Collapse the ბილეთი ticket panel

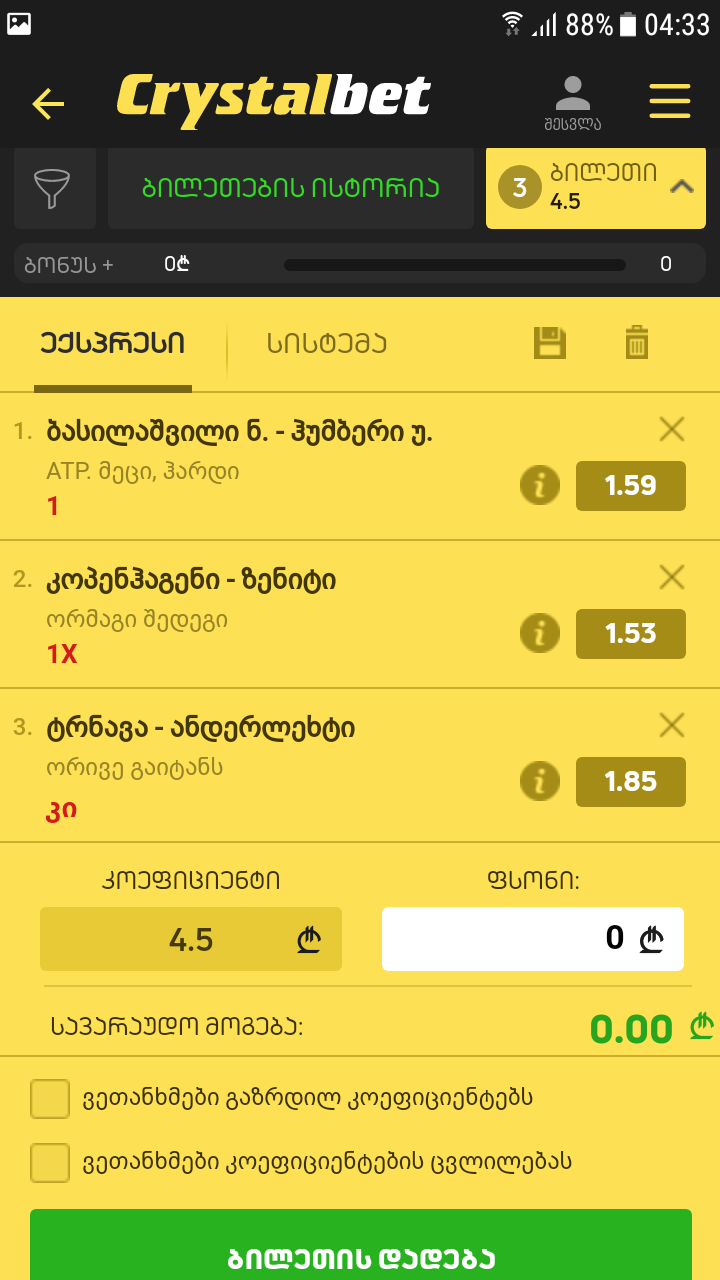[681, 187]
